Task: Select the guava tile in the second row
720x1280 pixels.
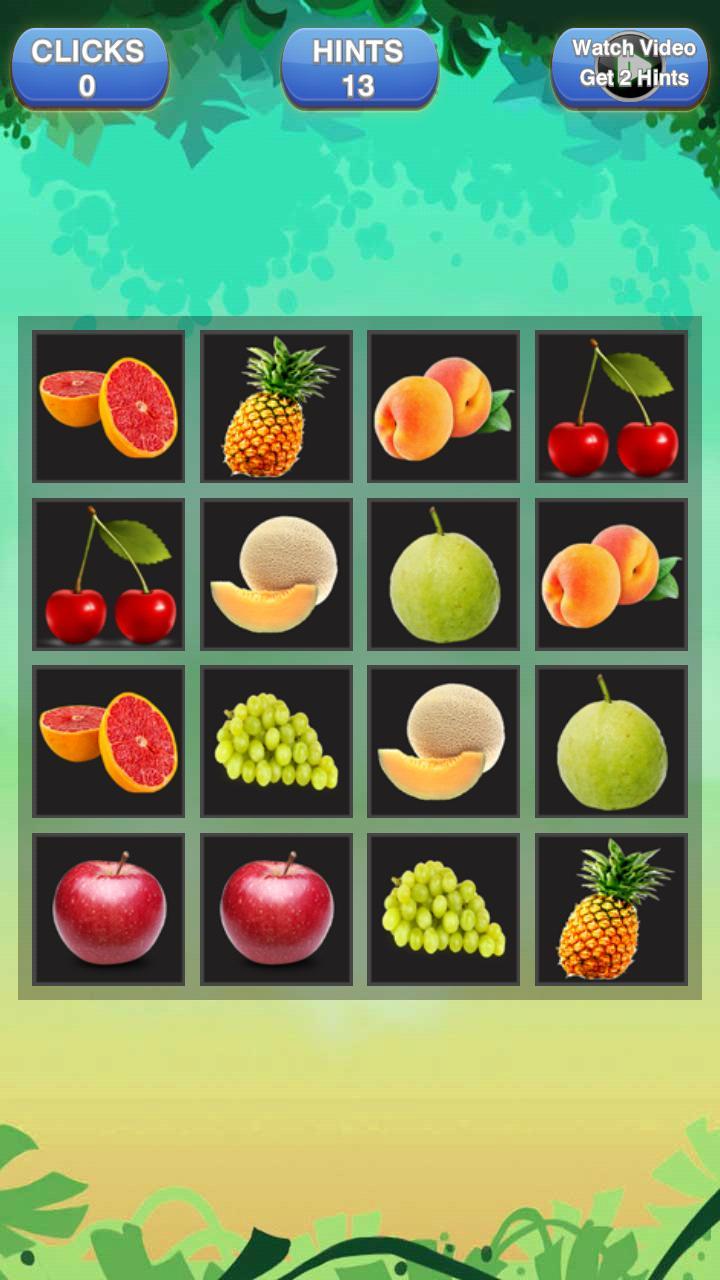Action: pyautogui.click(x=443, y=573)
